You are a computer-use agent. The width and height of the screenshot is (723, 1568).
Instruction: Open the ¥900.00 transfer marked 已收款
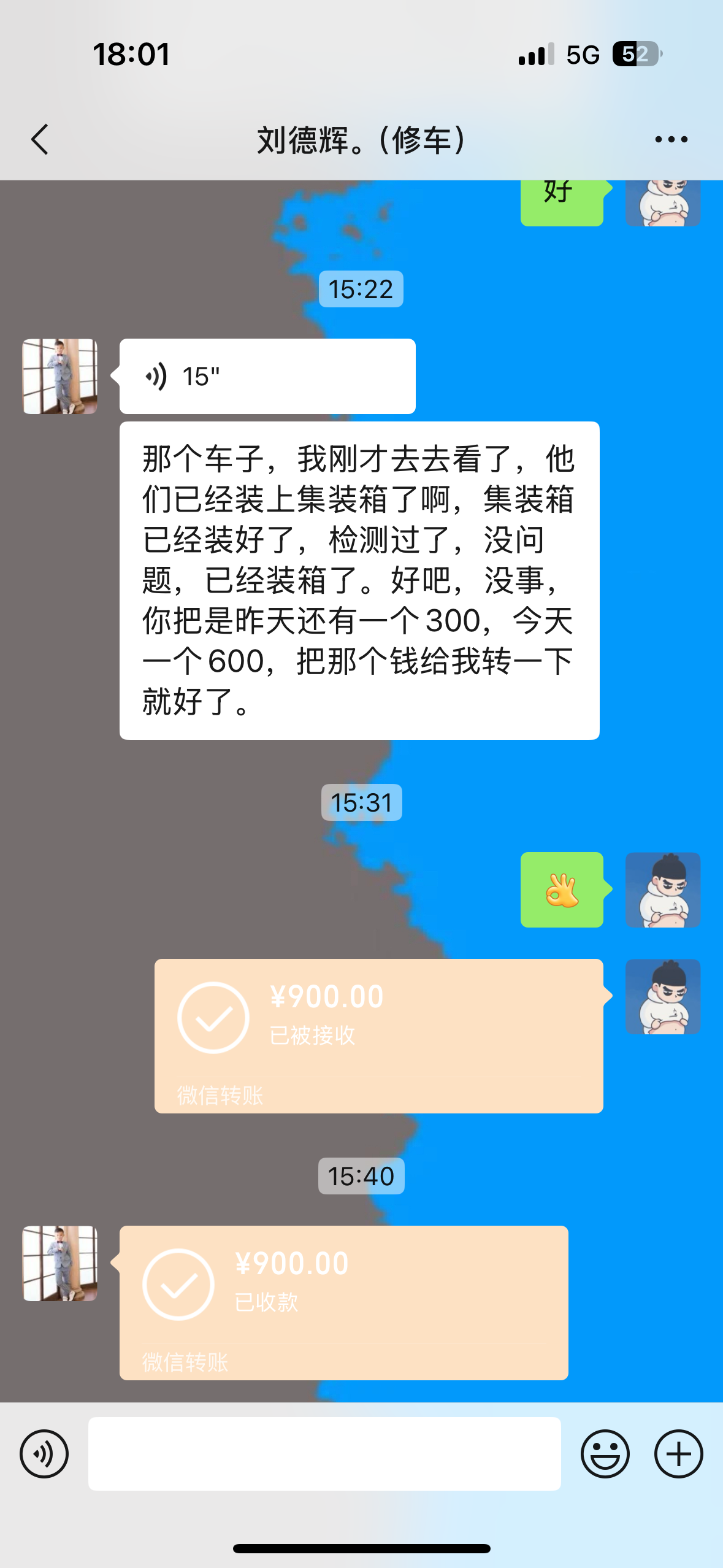point(343,1302)
